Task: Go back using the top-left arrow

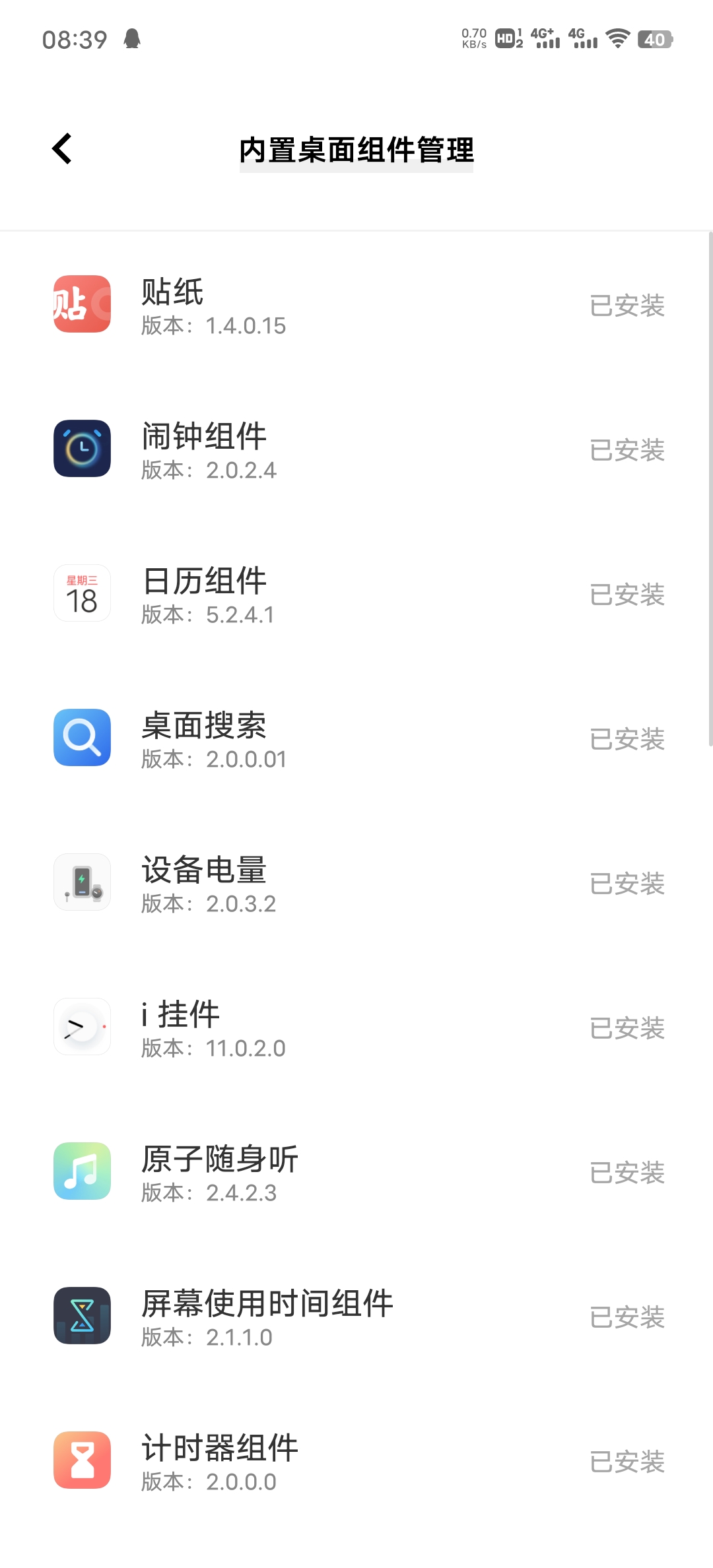Action: tap(62, 148)
